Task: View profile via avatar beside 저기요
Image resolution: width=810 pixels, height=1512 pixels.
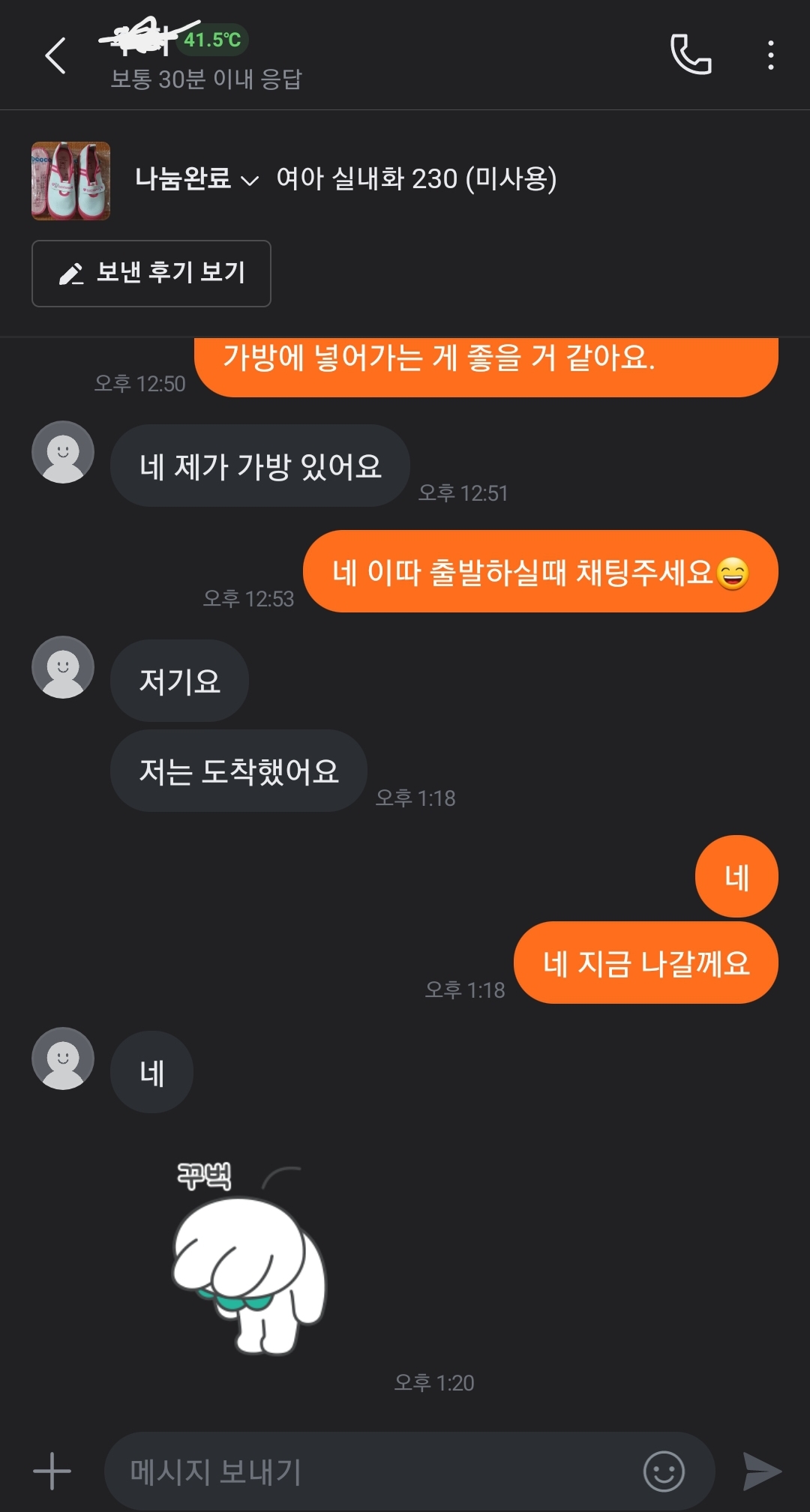Action: click(x=63, y=667)
